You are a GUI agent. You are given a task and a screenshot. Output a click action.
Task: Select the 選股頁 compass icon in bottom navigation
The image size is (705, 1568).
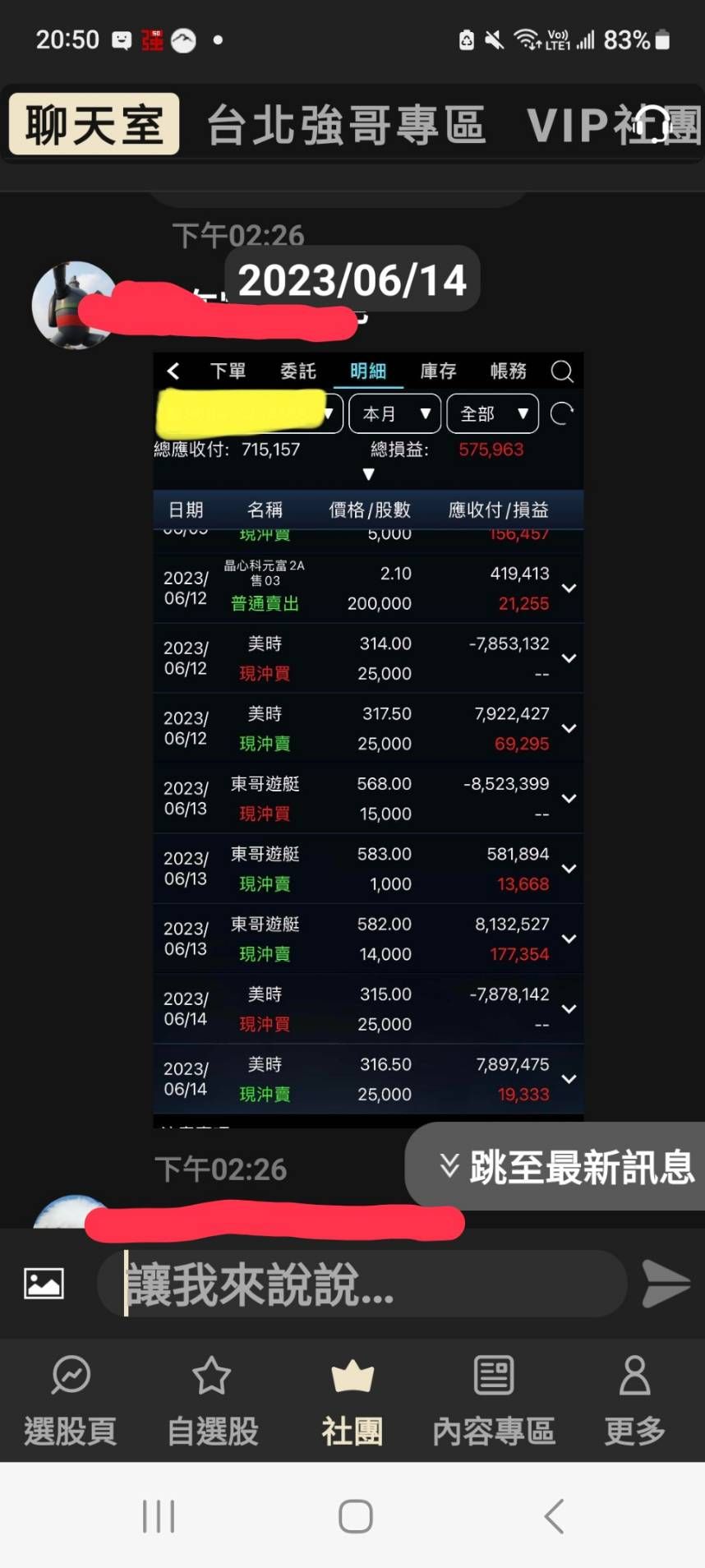71,1374
